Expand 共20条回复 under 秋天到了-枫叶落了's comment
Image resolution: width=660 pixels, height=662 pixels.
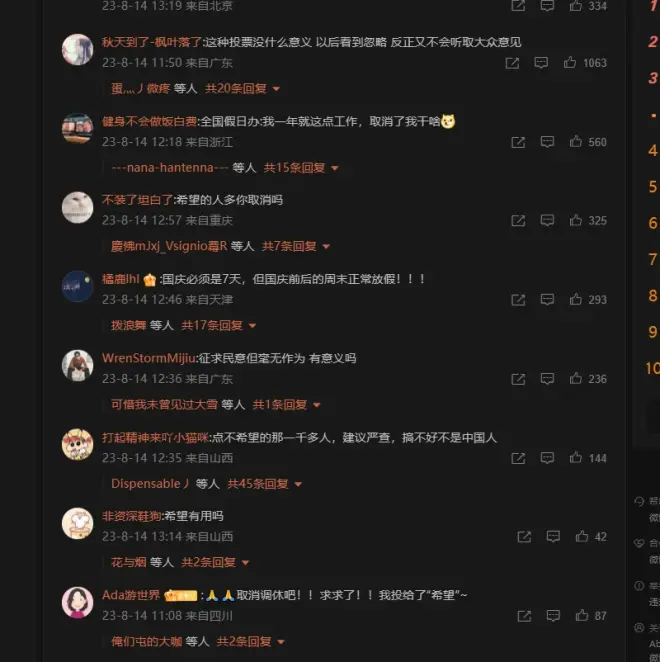pyautogui.click(x=242, y=89)
